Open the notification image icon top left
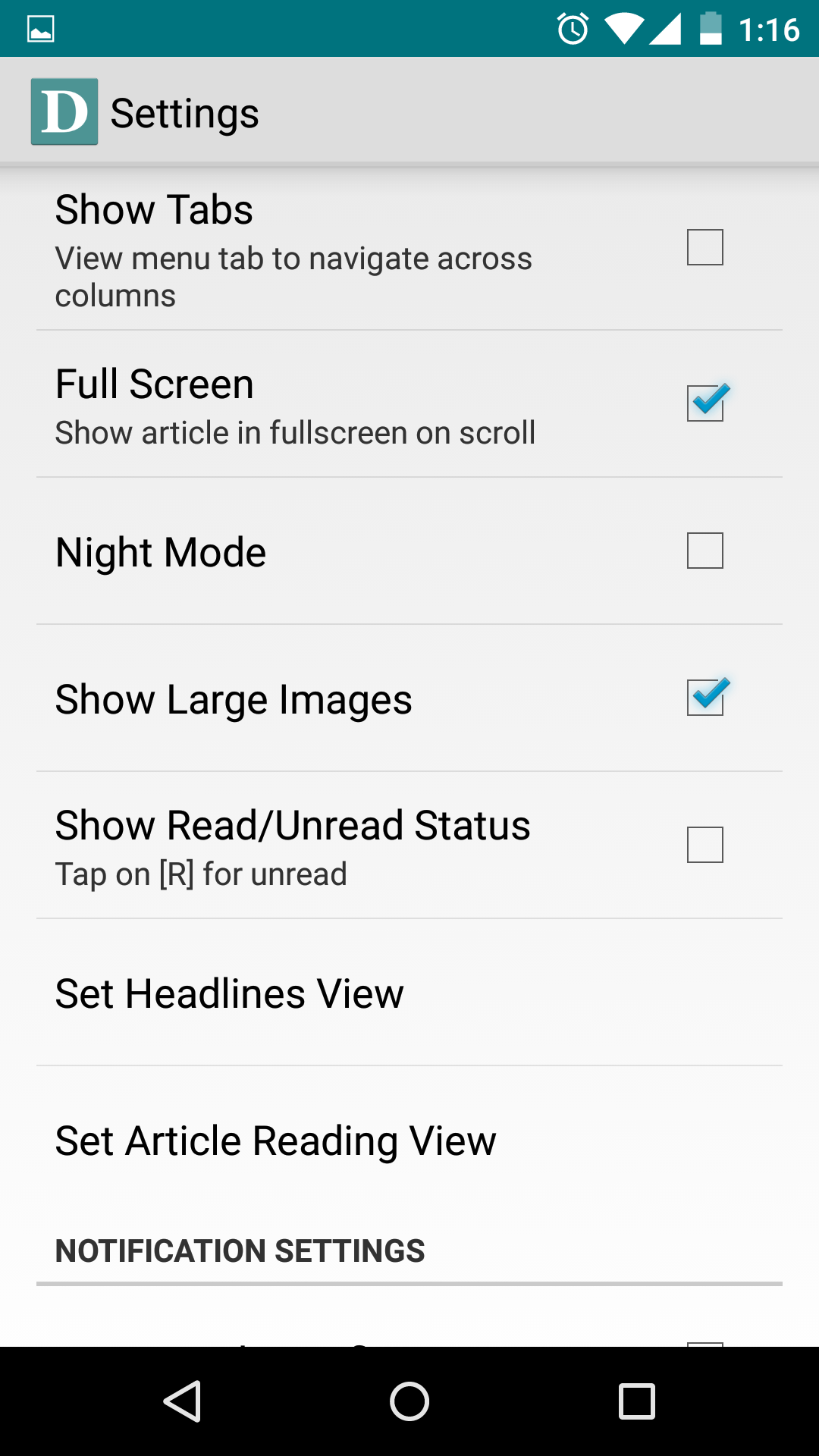Image resolution: width=819 pixels, height=1456 pixels. [x=42, y=28]
